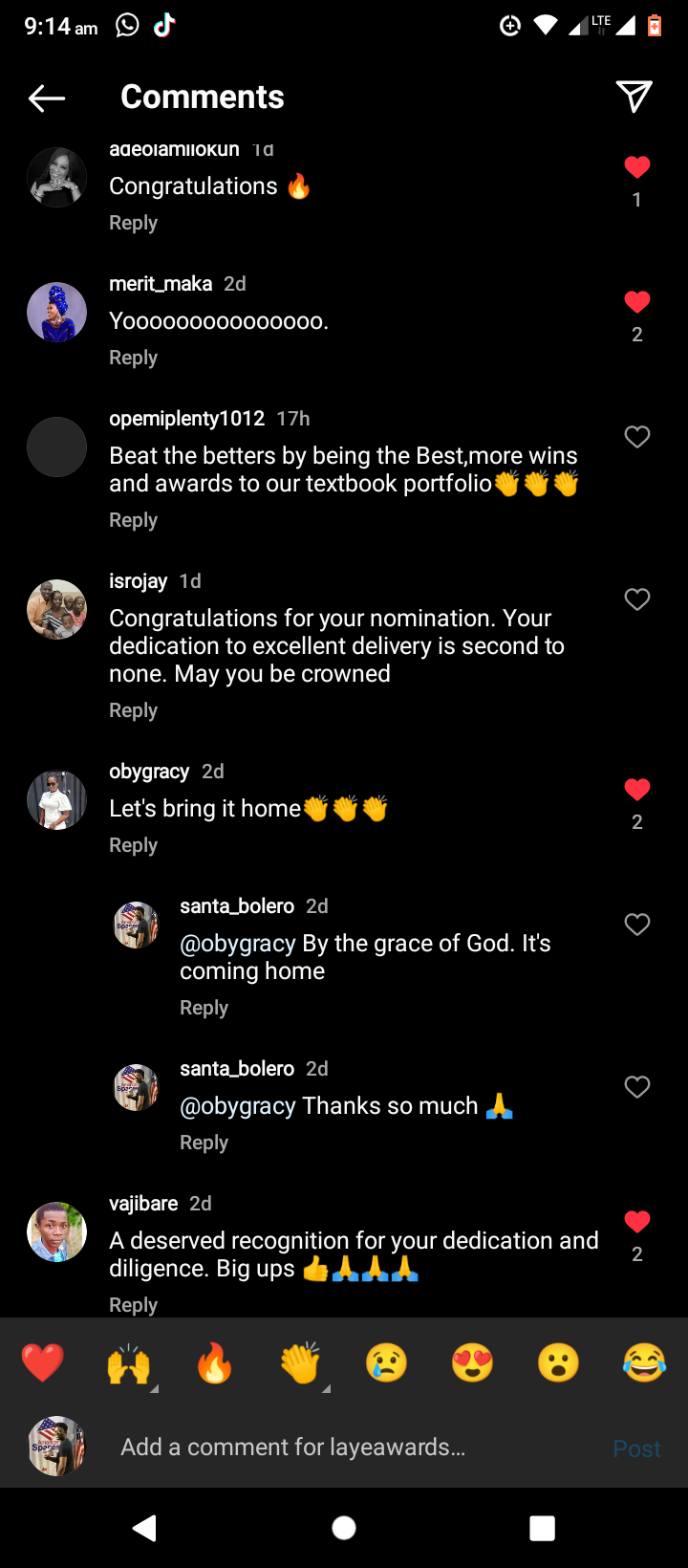Go back from the Comments screen
The image size is (688, 1568).
pyautogui.click(x=46, y=98)
